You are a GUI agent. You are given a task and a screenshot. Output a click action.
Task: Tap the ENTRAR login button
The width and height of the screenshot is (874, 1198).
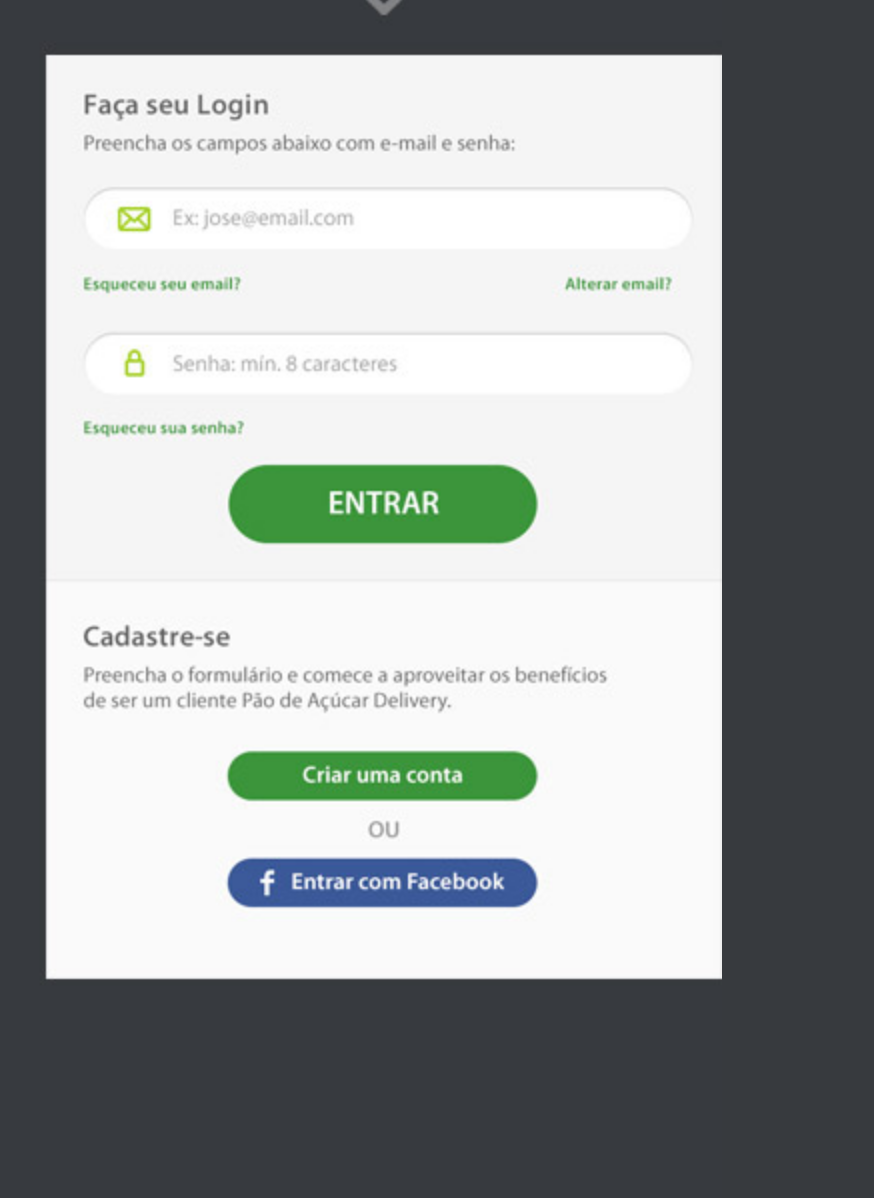pyautogui.click(x=382, y=503)
